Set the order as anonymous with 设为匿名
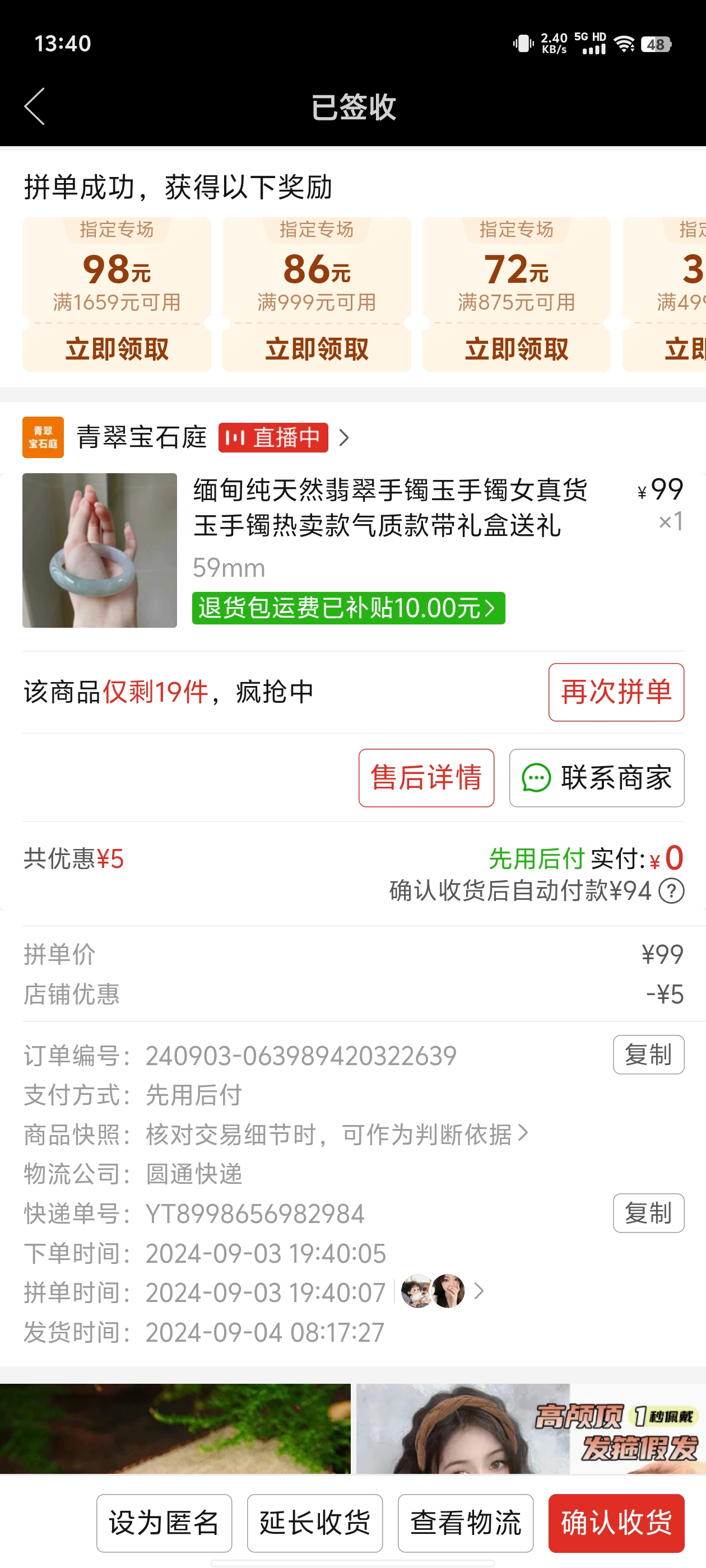 coord(164,1523)
